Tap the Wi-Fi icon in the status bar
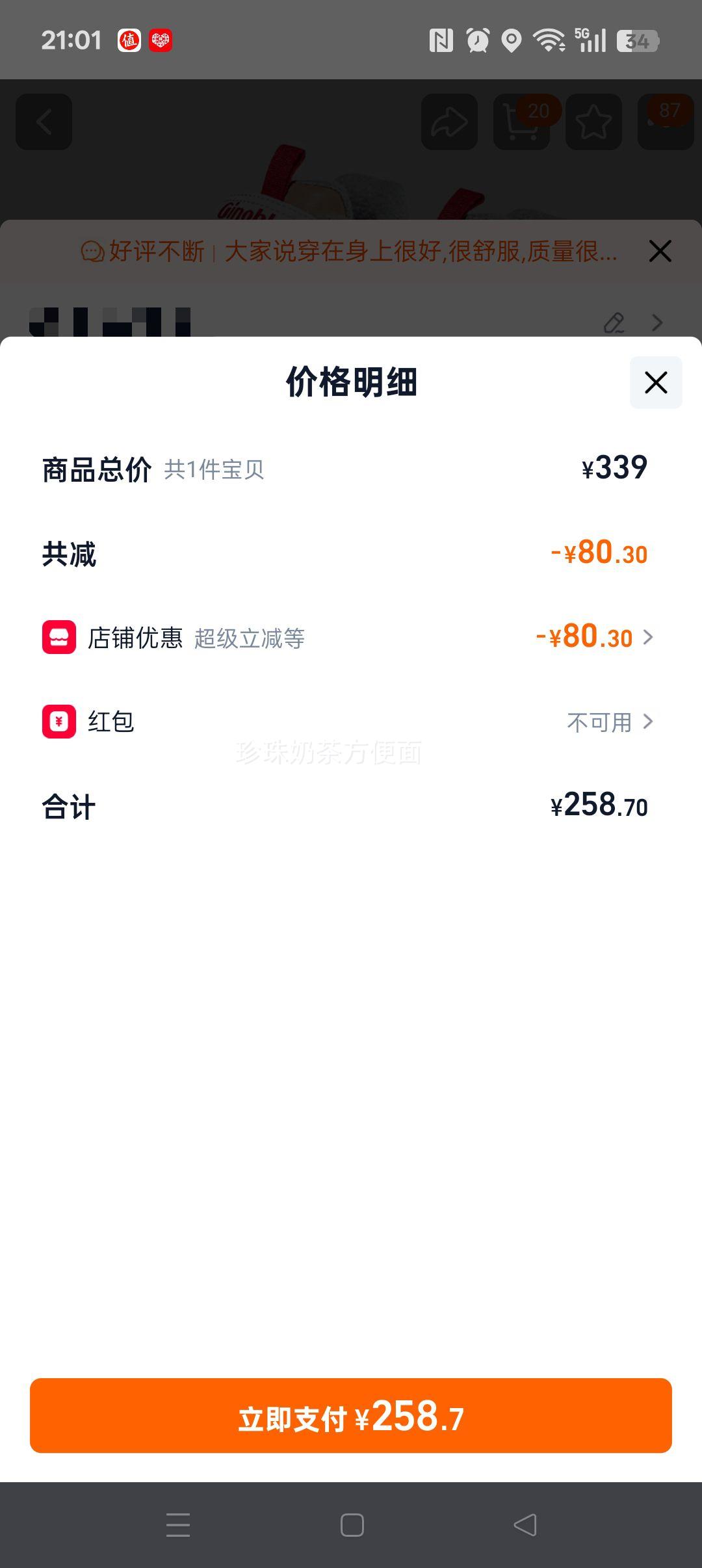702x1568 pixels. click(548, 40)
